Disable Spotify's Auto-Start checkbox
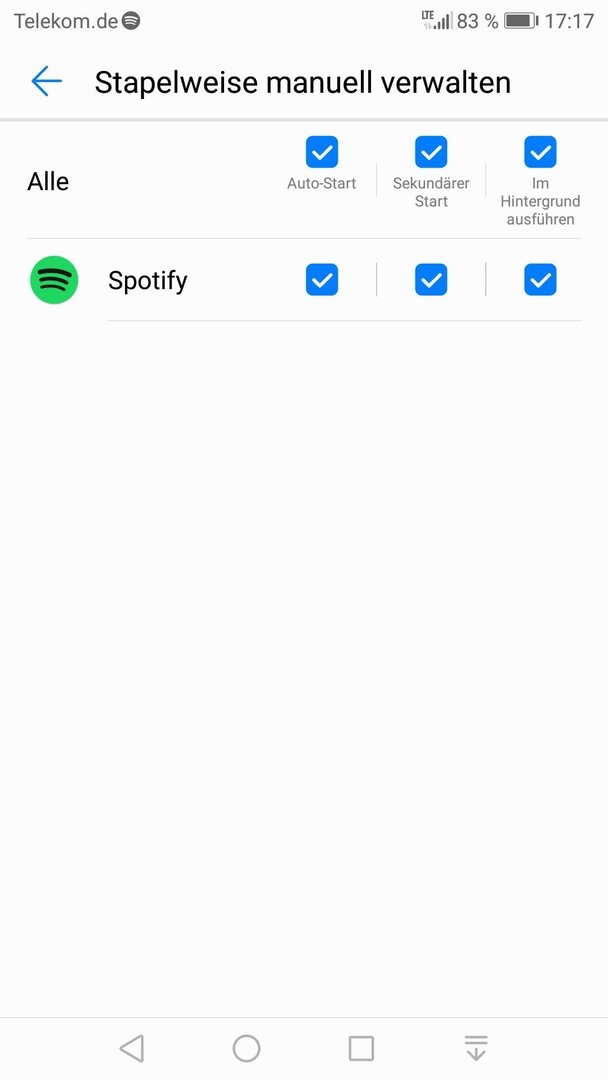 click(x=322, y=280)
